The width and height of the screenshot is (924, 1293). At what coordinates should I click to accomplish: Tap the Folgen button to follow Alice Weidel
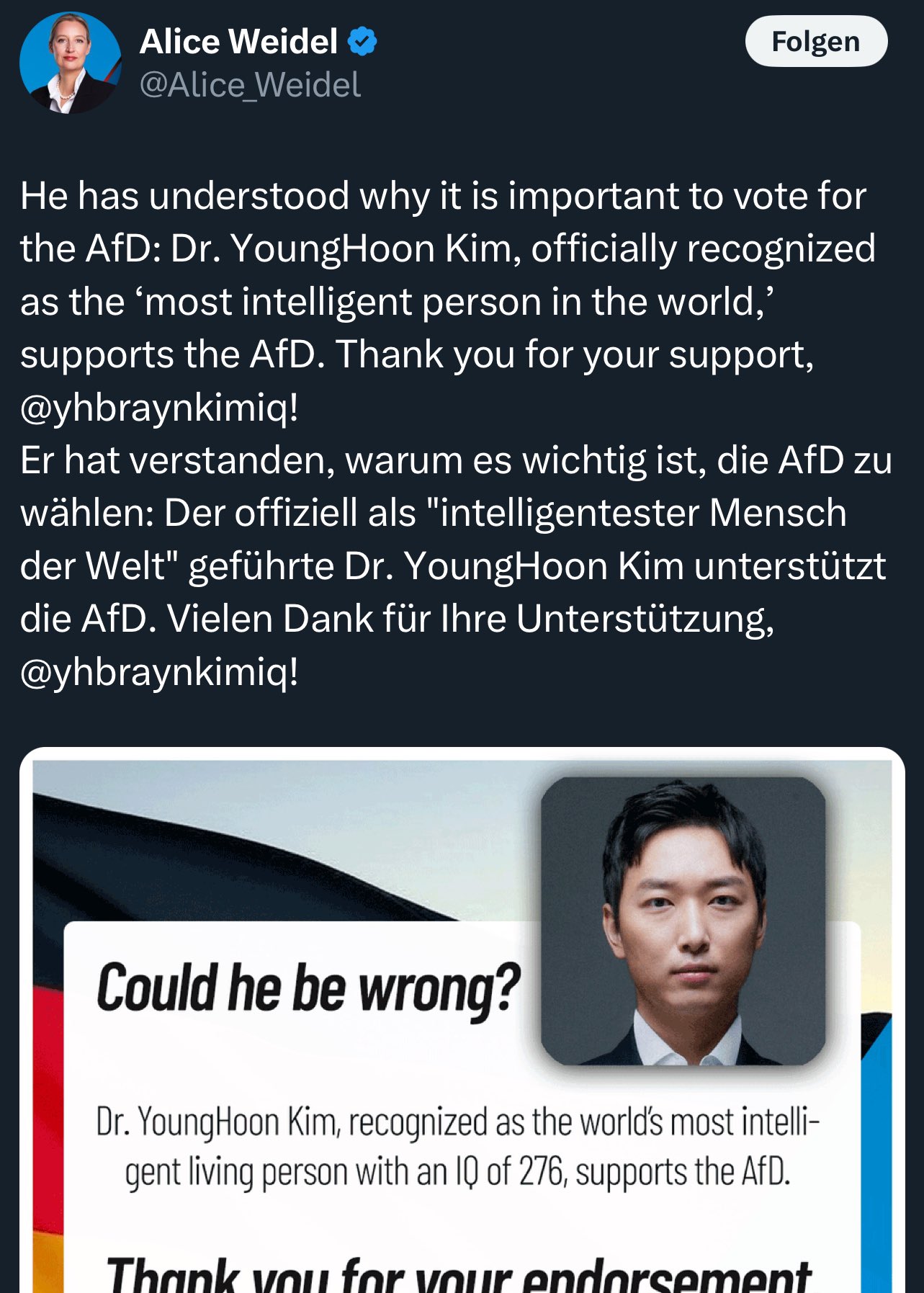815,42
